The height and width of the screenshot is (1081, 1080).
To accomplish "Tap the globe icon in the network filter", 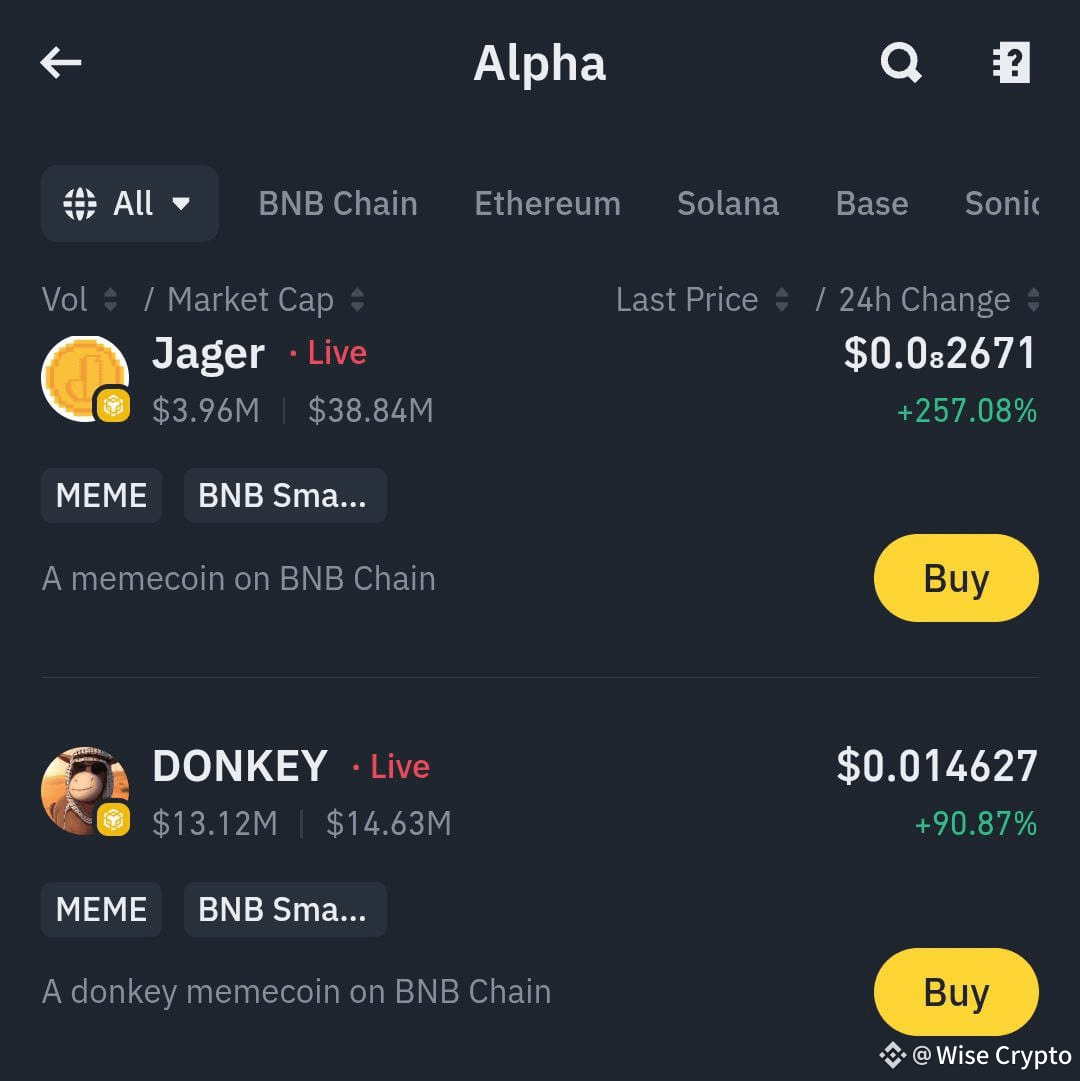I will (x=80, y=203).
